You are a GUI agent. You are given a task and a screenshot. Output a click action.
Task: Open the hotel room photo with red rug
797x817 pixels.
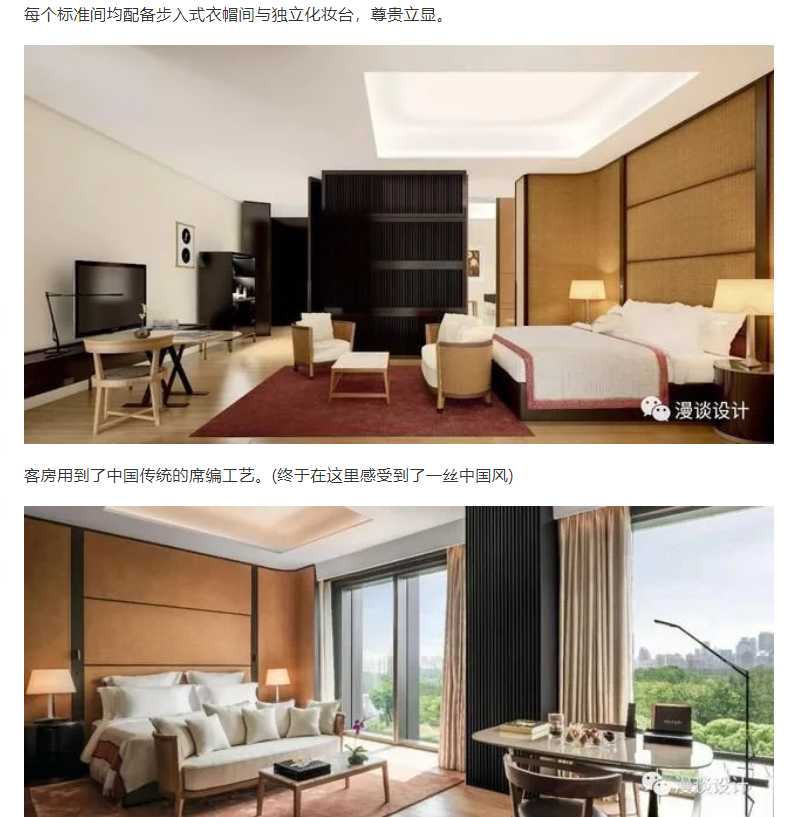point(398,244)
